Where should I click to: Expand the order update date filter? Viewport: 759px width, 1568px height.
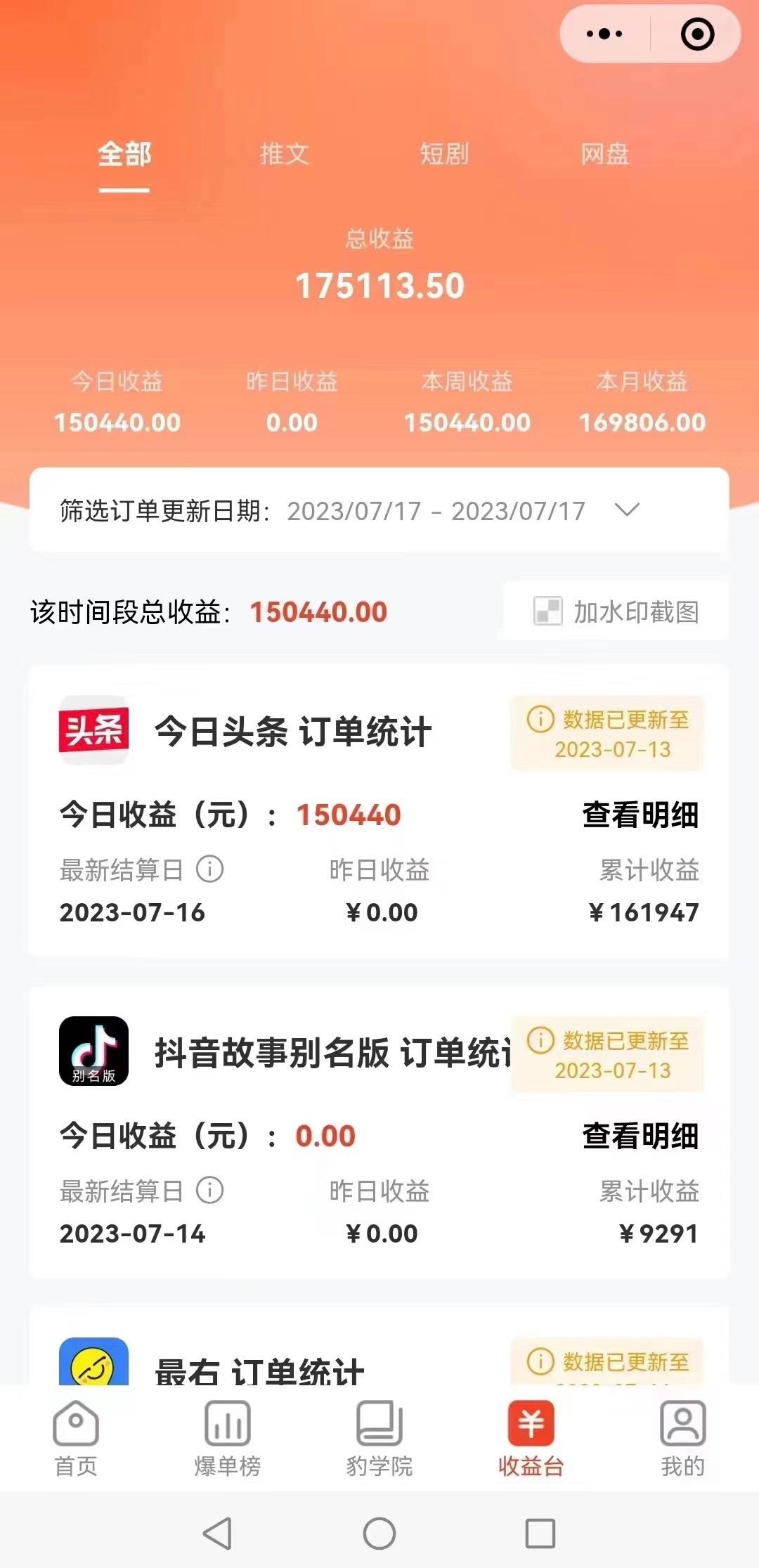tap(379, 510)
